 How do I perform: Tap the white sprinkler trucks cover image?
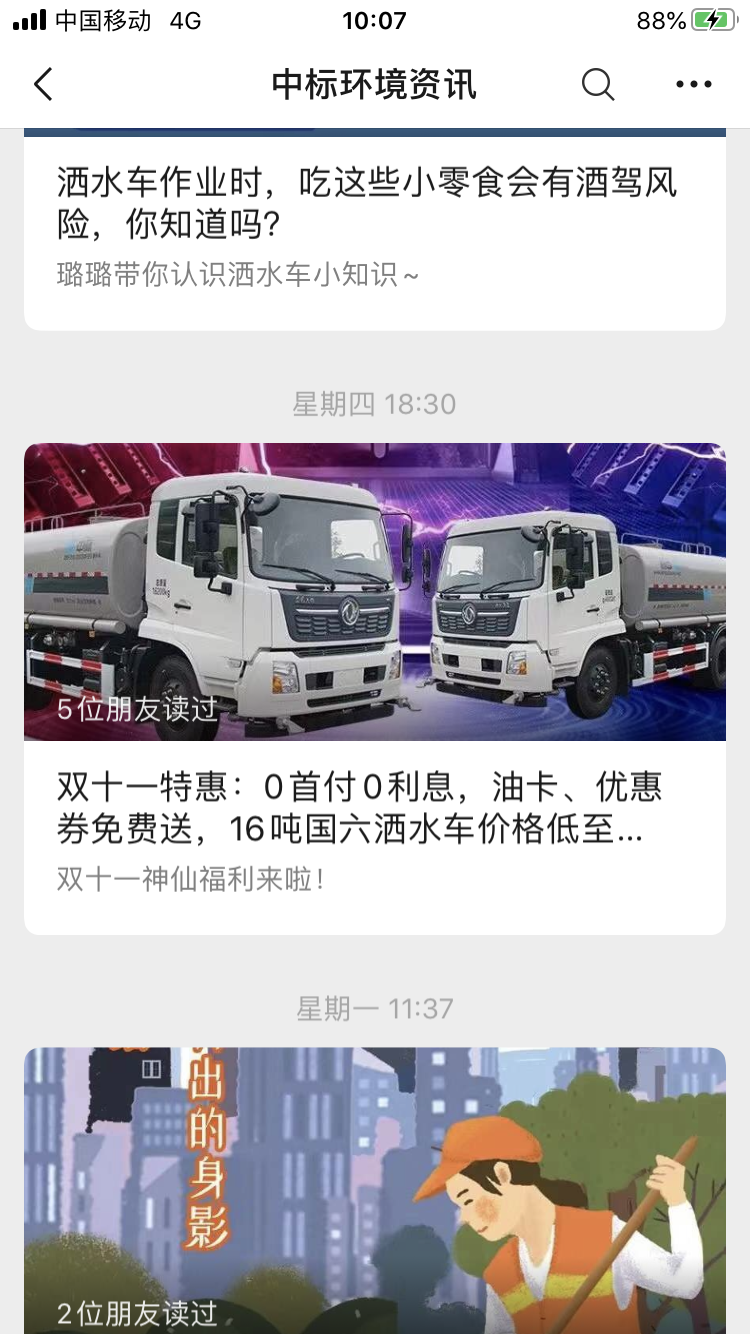tap(375, 590)
